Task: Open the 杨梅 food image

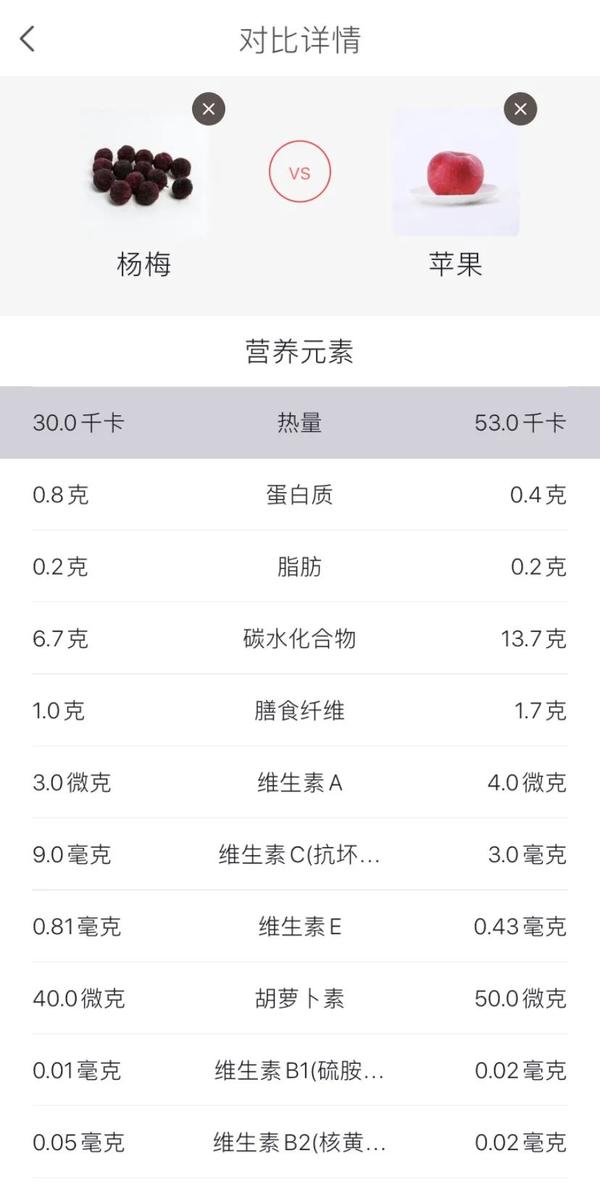Action: [x=144, y=173]
